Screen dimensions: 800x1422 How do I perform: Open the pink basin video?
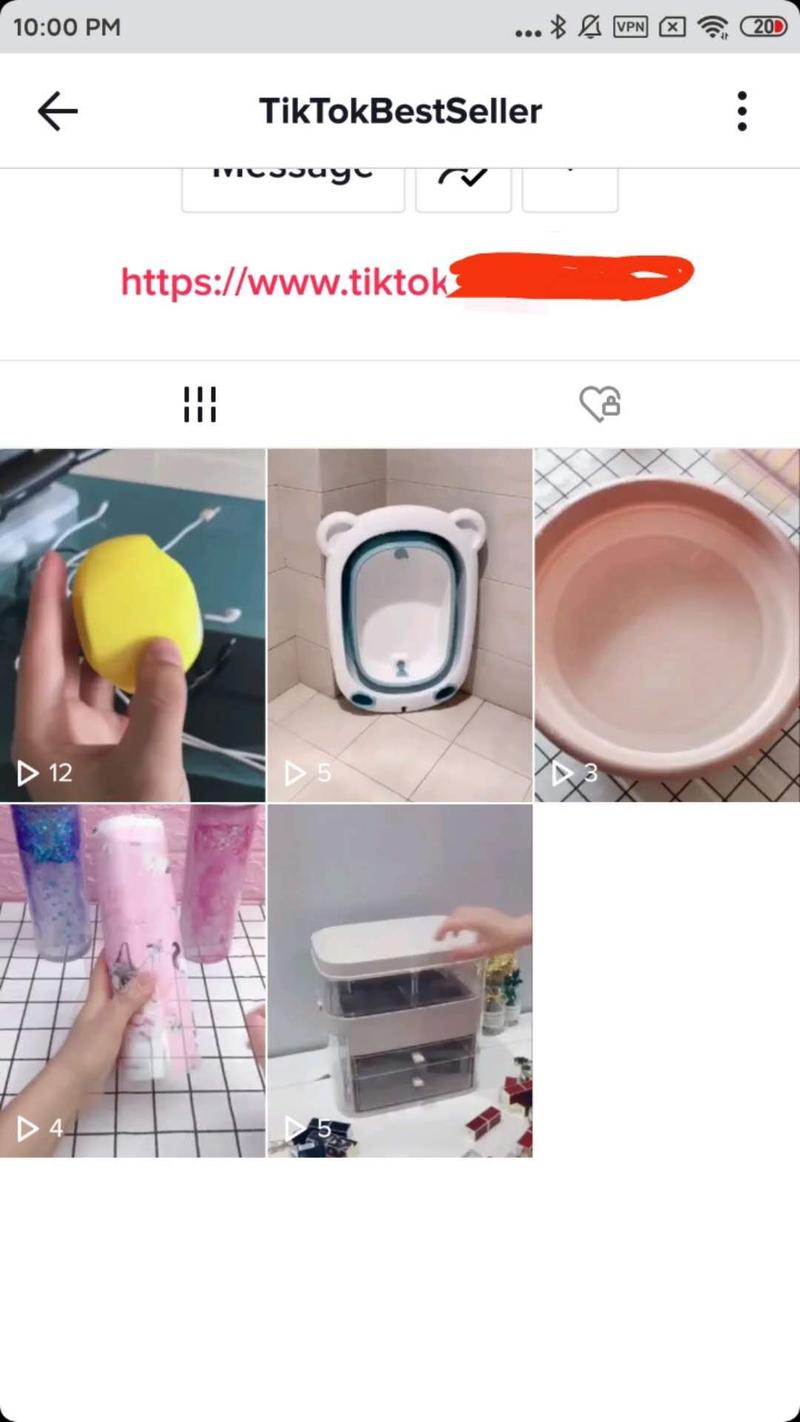point(667,625)
